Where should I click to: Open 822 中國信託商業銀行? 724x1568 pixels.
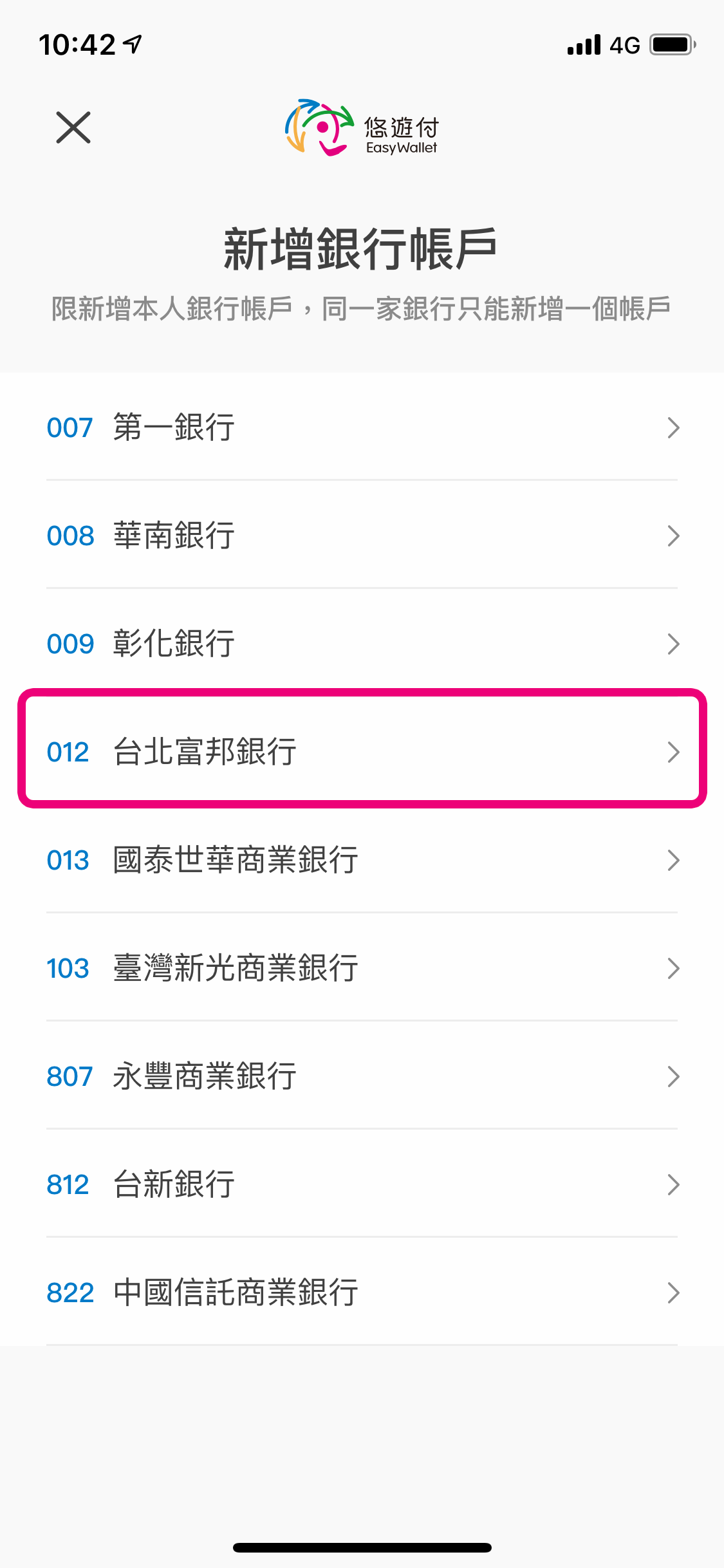(362, 1293)
